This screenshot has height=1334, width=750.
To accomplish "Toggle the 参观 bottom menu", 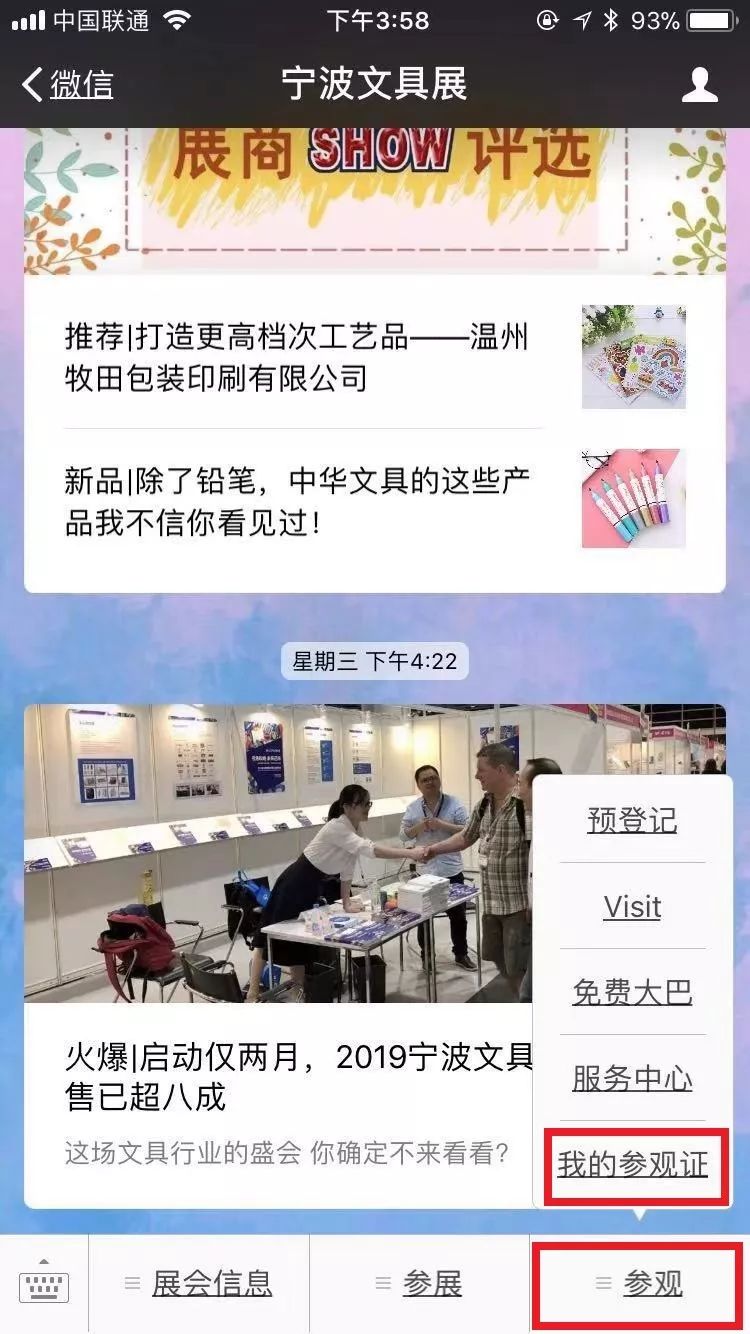I will click(639, 1284).
